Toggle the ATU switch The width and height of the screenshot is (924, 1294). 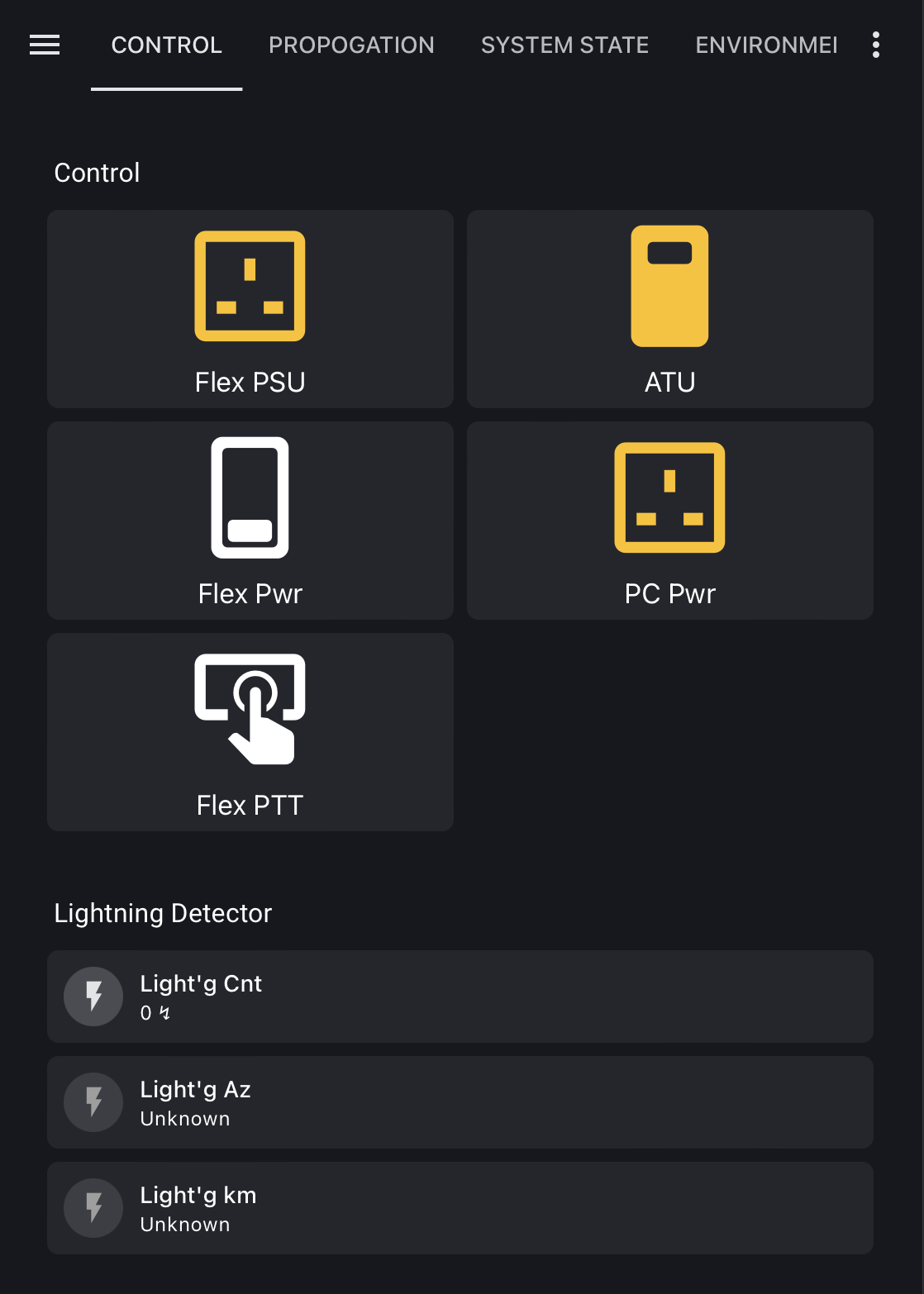(x=669, y=308)
